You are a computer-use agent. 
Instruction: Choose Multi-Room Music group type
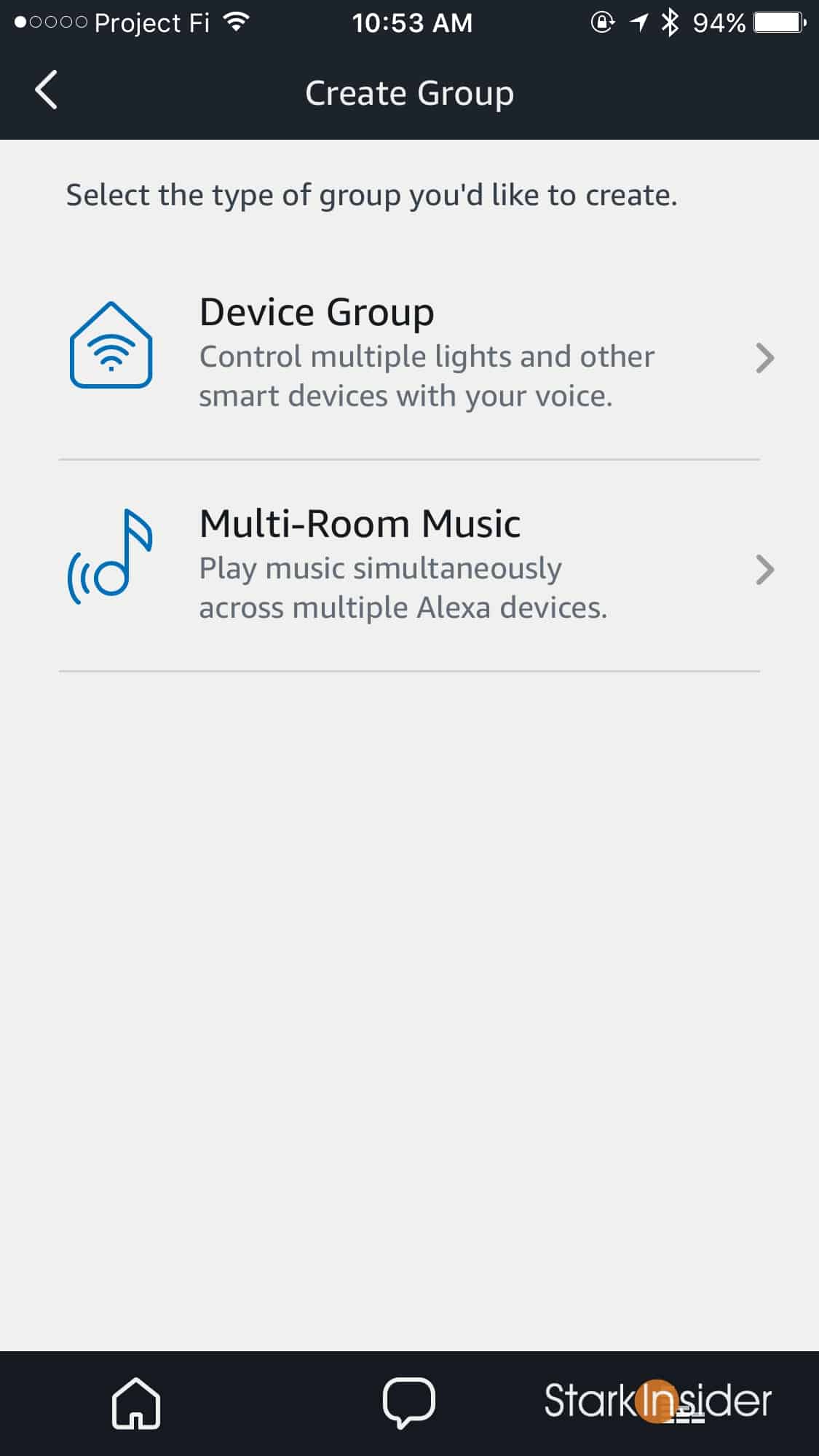coord(409,566)
